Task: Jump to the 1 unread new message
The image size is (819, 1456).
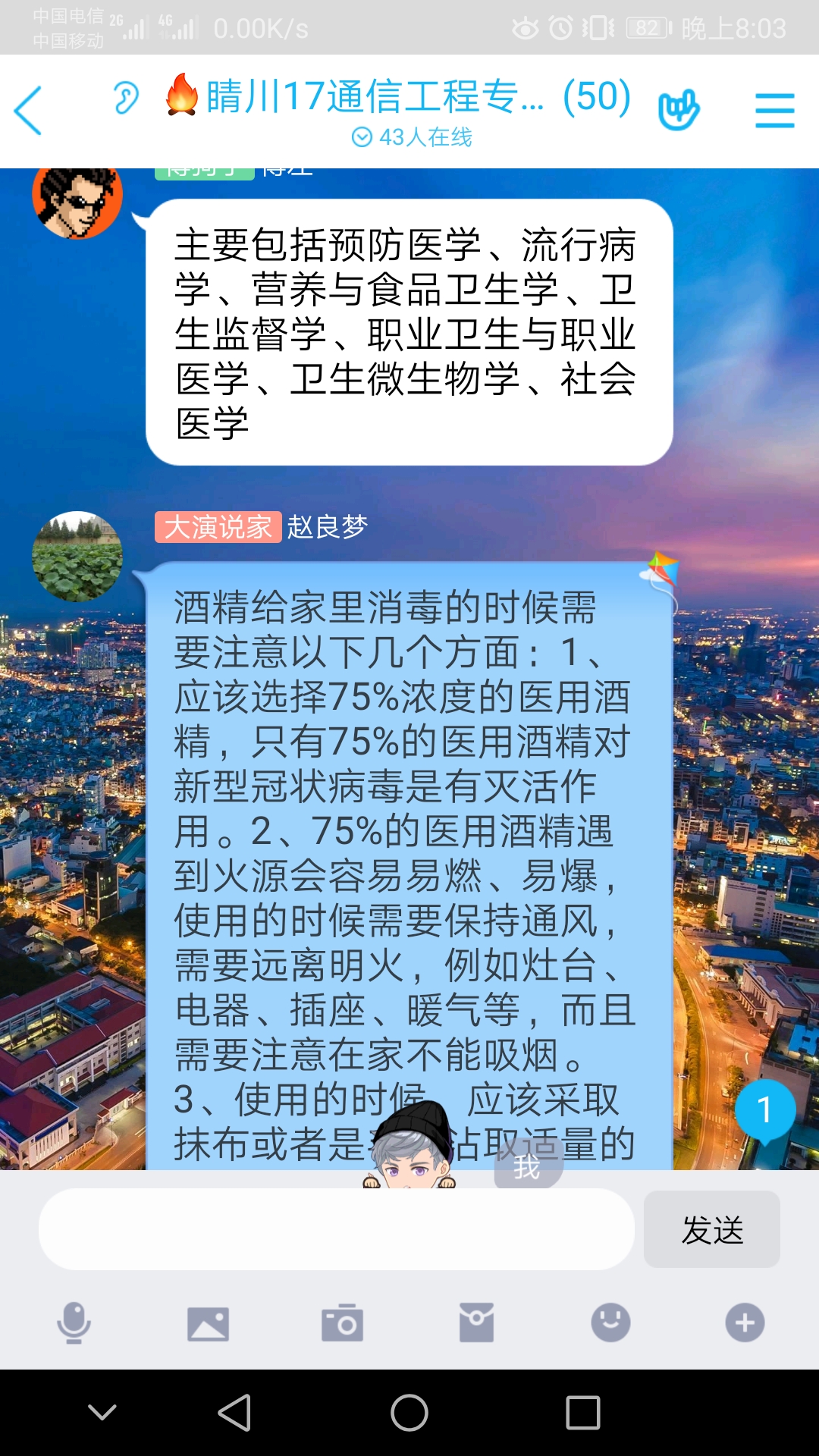Action: tap(764, 1111)
